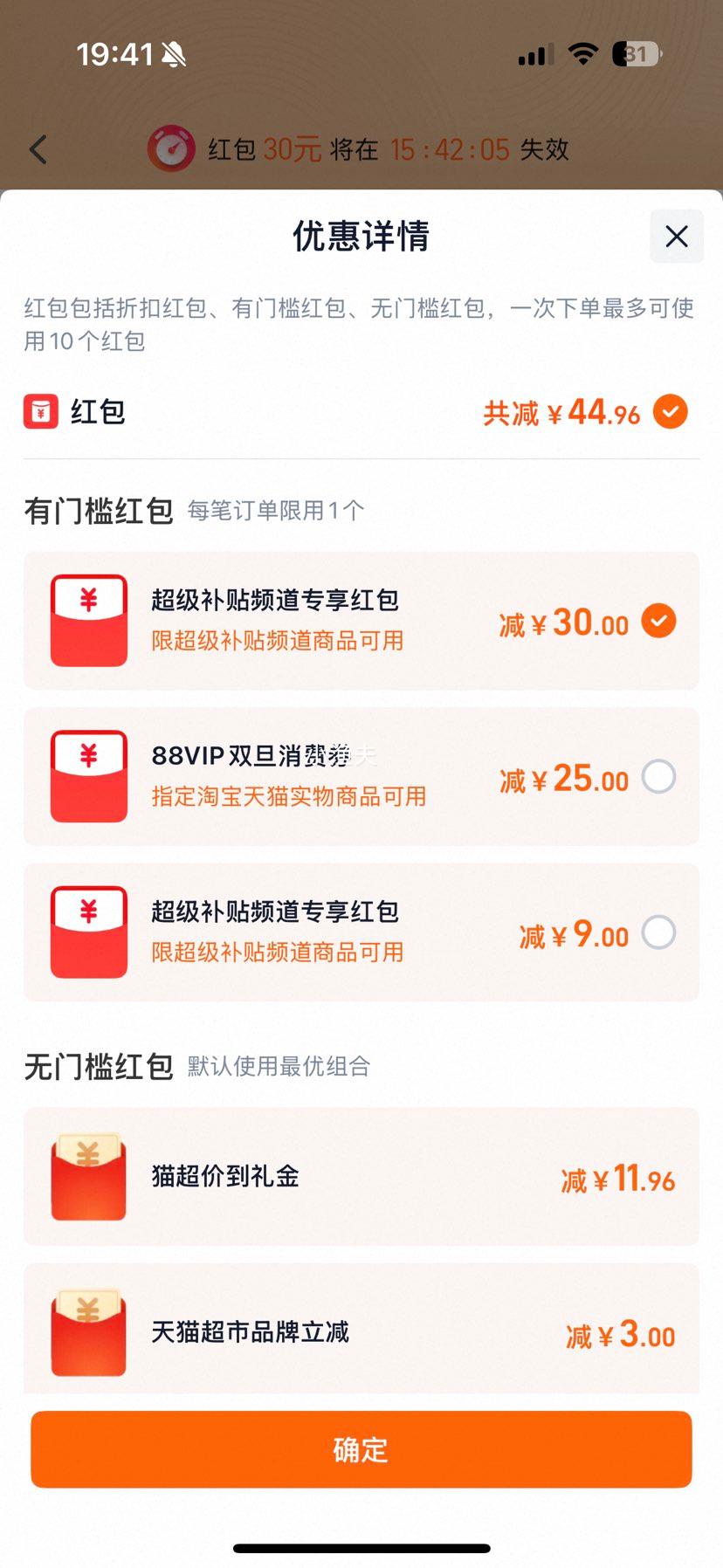Select the 88VIP 双旦消费券 ¥25.00 red packet
Screen dimensions: 723x1568
658,776
